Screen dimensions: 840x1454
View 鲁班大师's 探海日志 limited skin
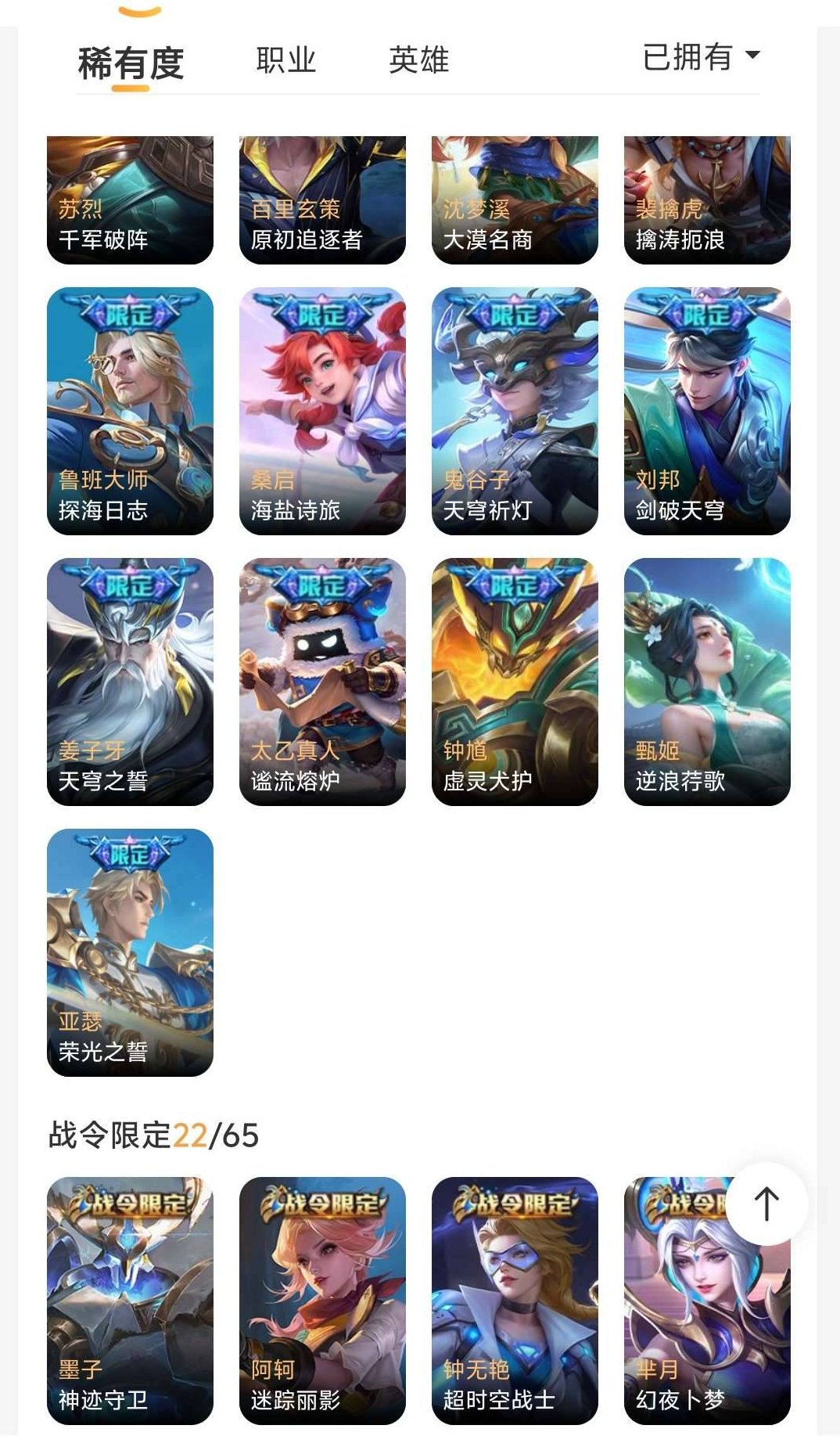coord(129,407)
